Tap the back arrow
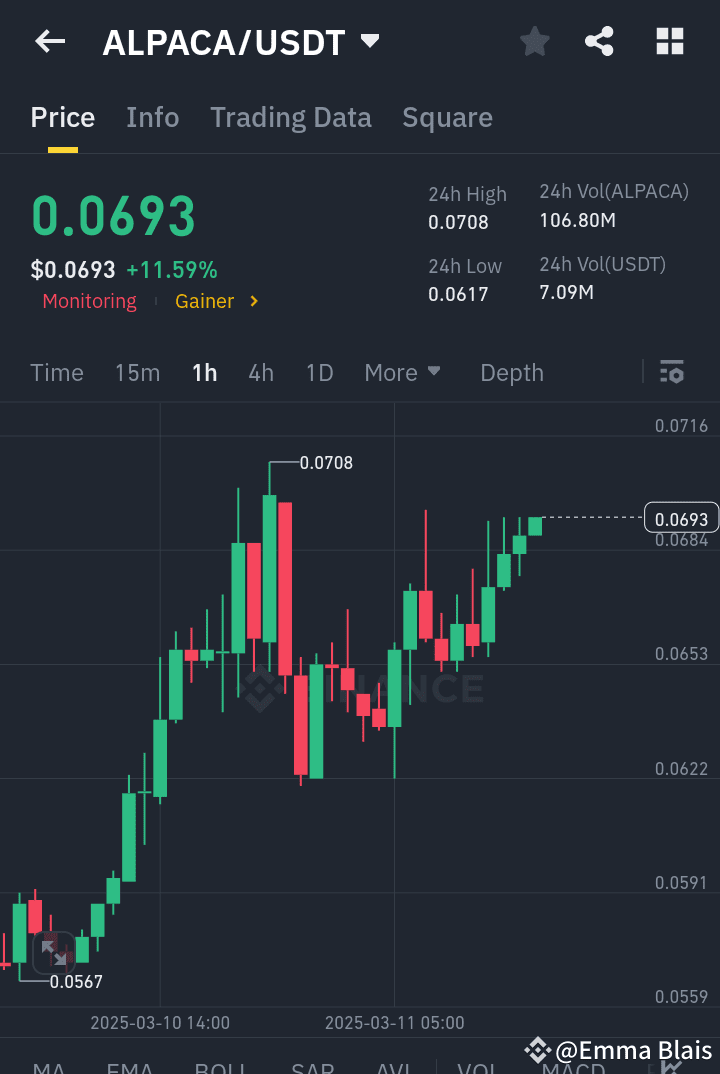This screenshot has height=1074, width=720. 50,41
